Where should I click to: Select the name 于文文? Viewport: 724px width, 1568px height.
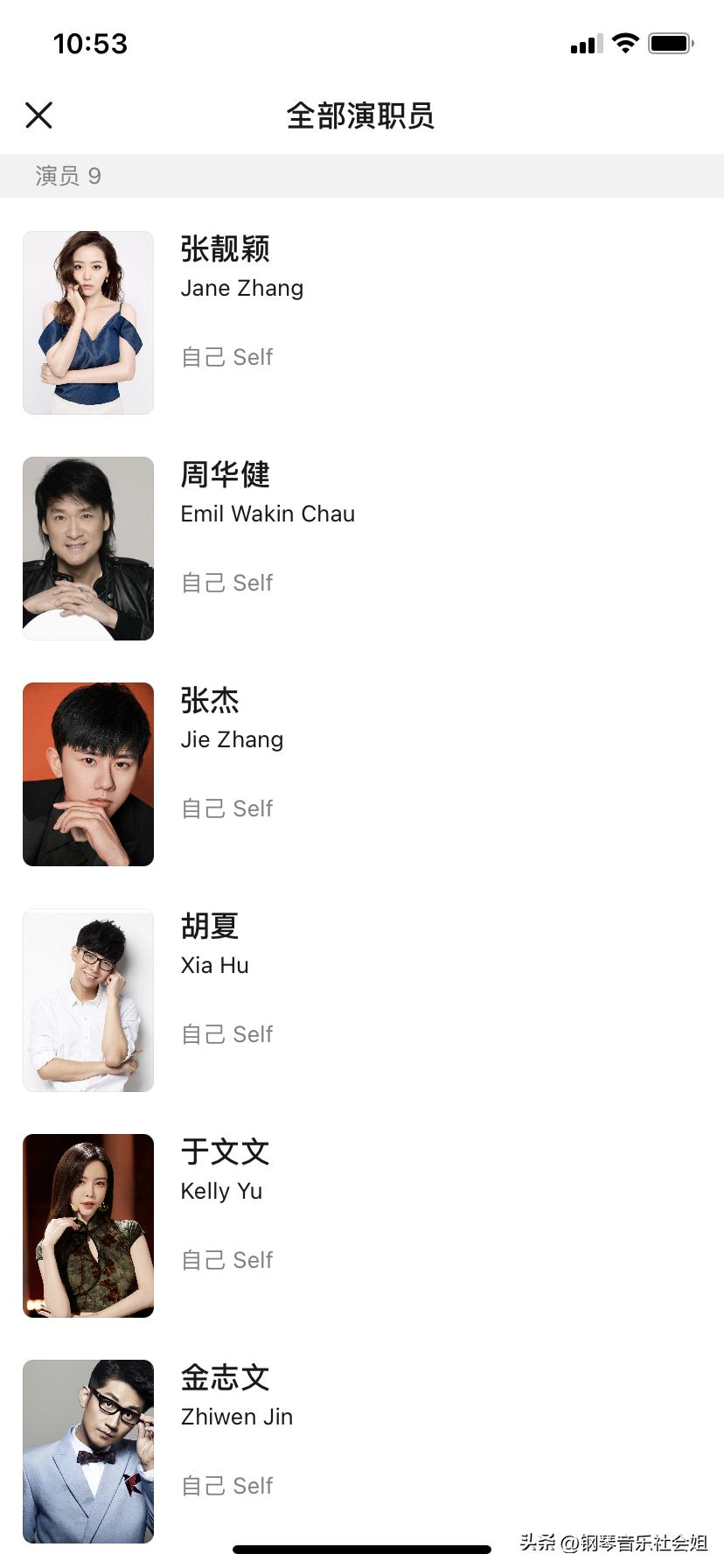click(225, 1151)
